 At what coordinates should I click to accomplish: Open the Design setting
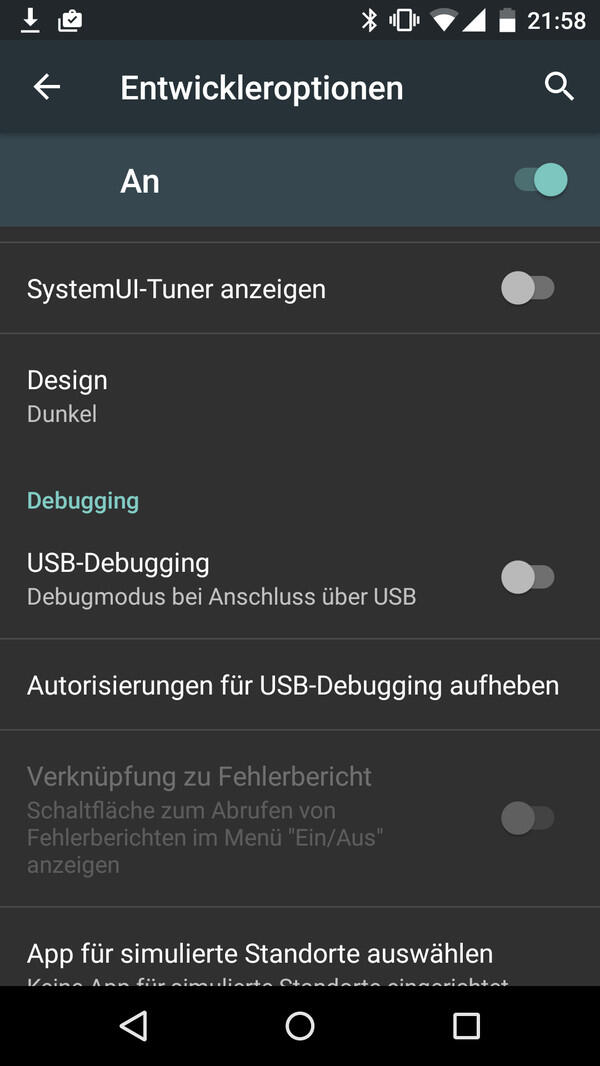pos(67,395)
